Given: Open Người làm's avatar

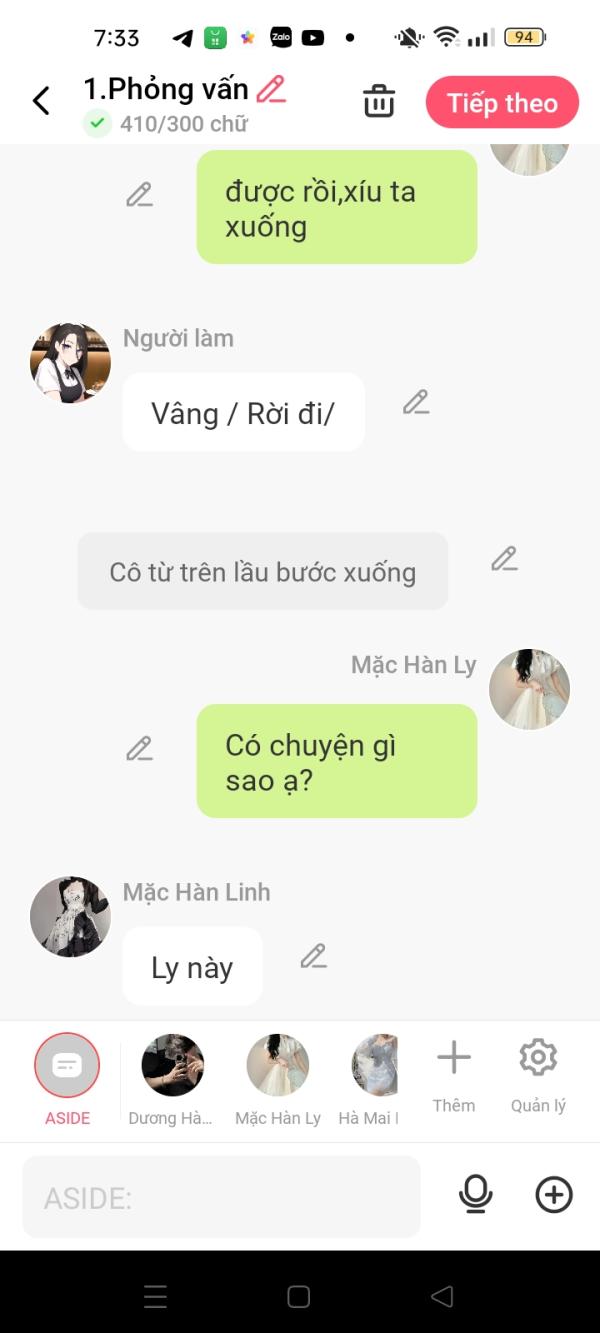Looking at the screenshot, I should 70,363.
